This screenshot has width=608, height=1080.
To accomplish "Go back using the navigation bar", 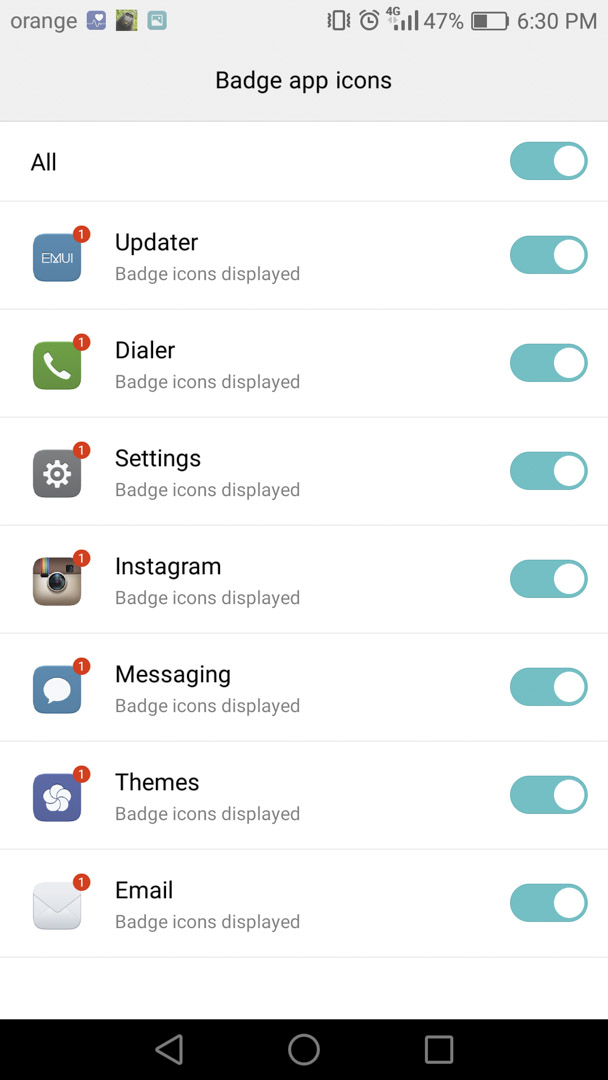I will coord(169,1050).
